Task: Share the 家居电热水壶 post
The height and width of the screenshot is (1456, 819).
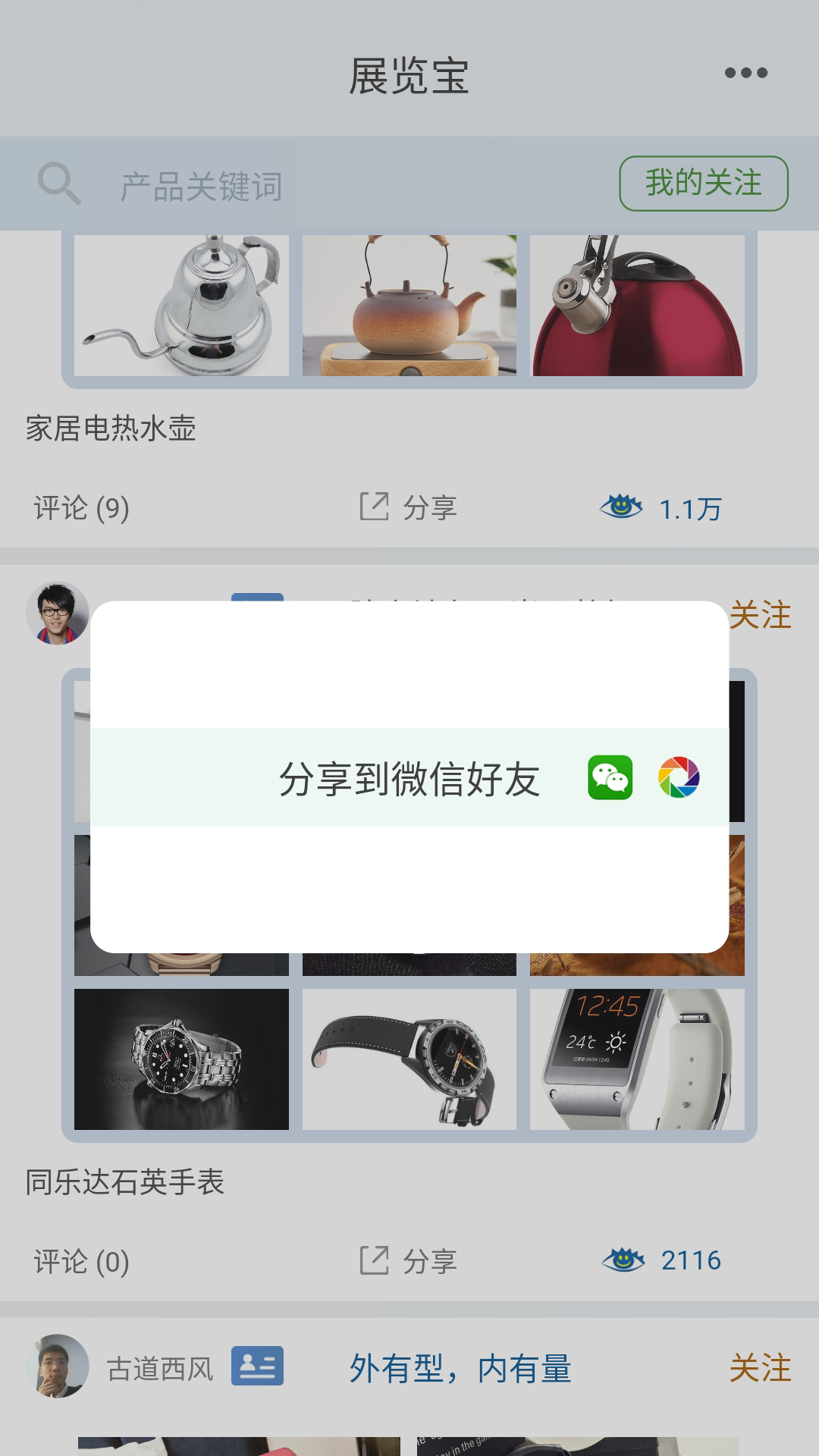Action: [x=408, y=507]
